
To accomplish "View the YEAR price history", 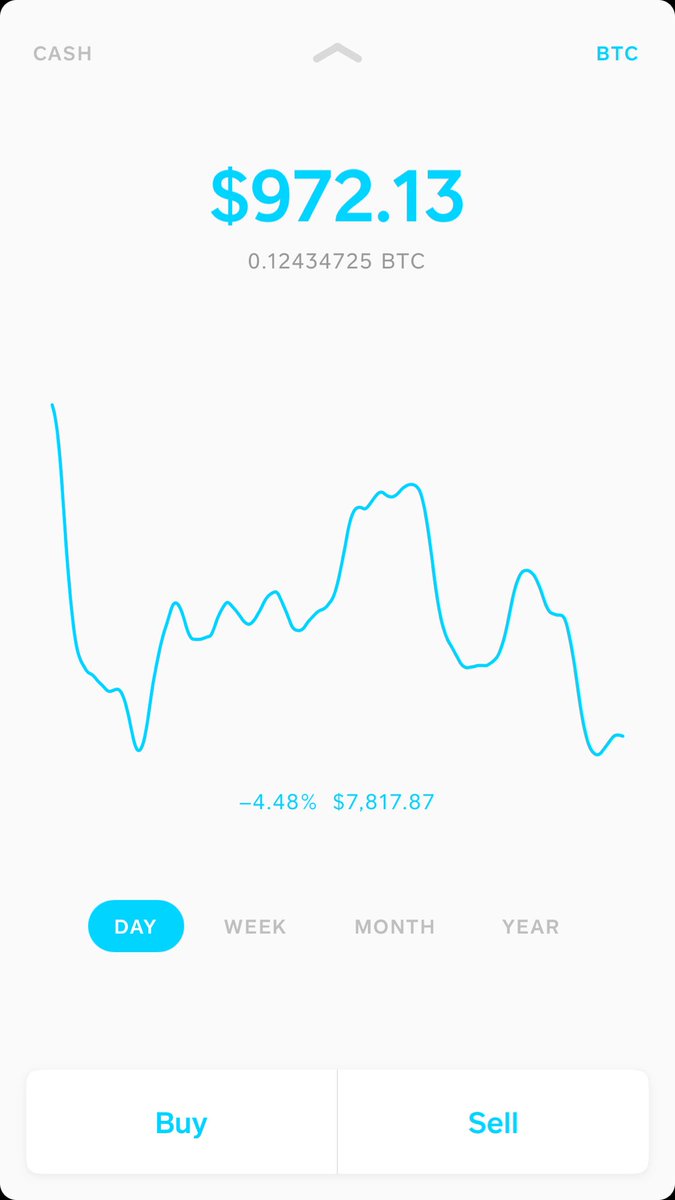I will [530, 927].
